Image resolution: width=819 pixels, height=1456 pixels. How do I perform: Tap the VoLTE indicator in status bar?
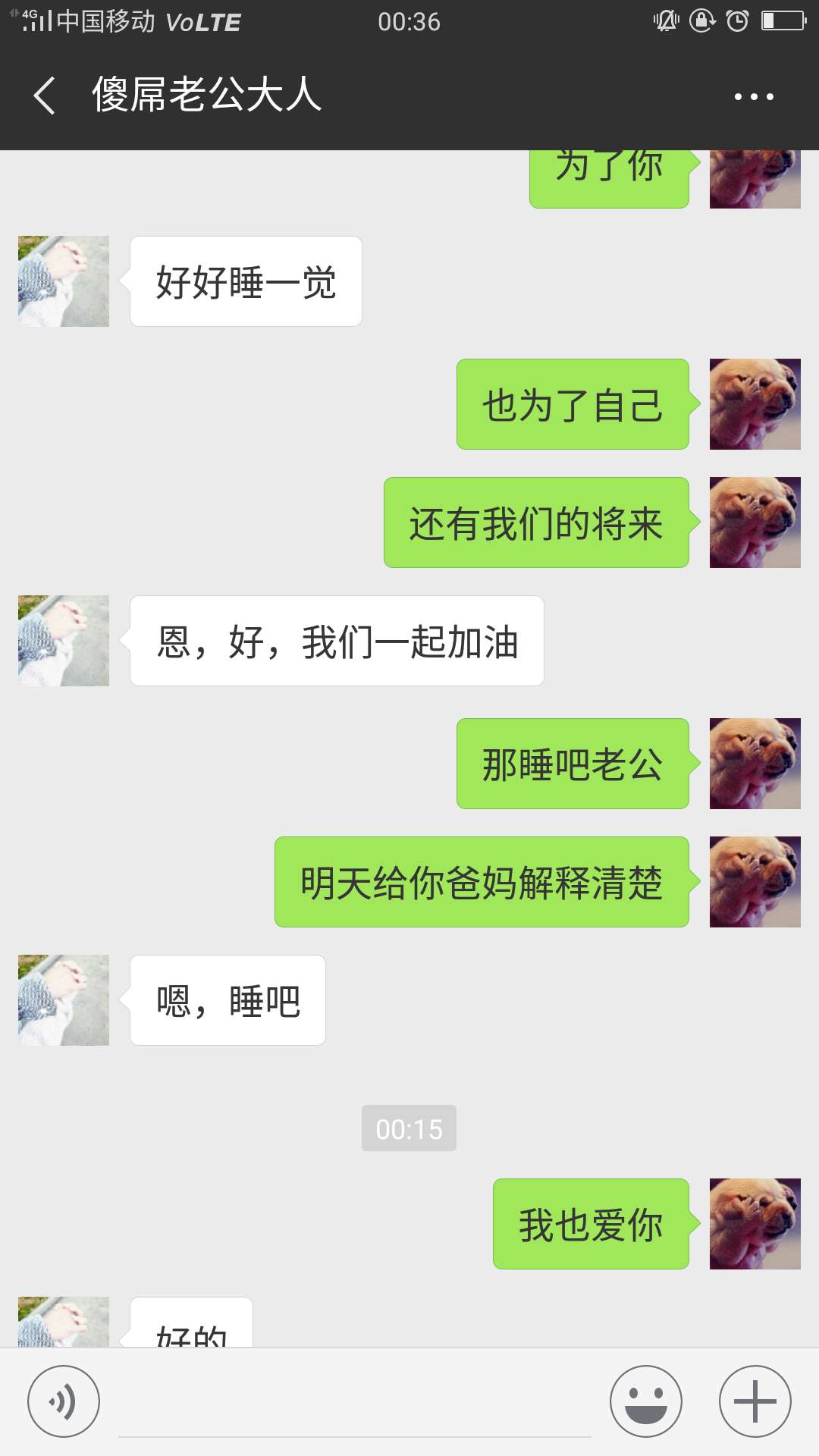(206, 21)
